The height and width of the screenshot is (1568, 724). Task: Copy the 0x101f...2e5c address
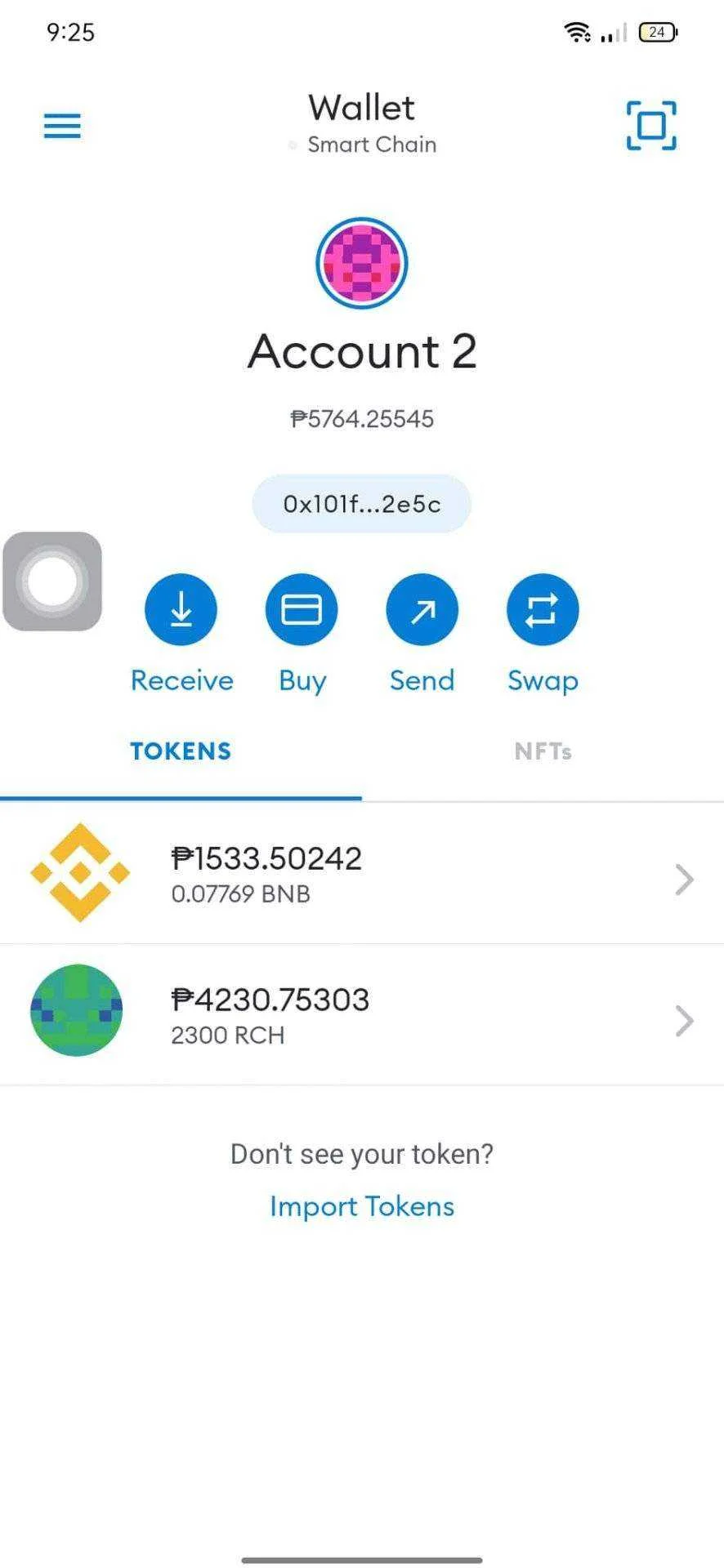click(x=362, y=504)
